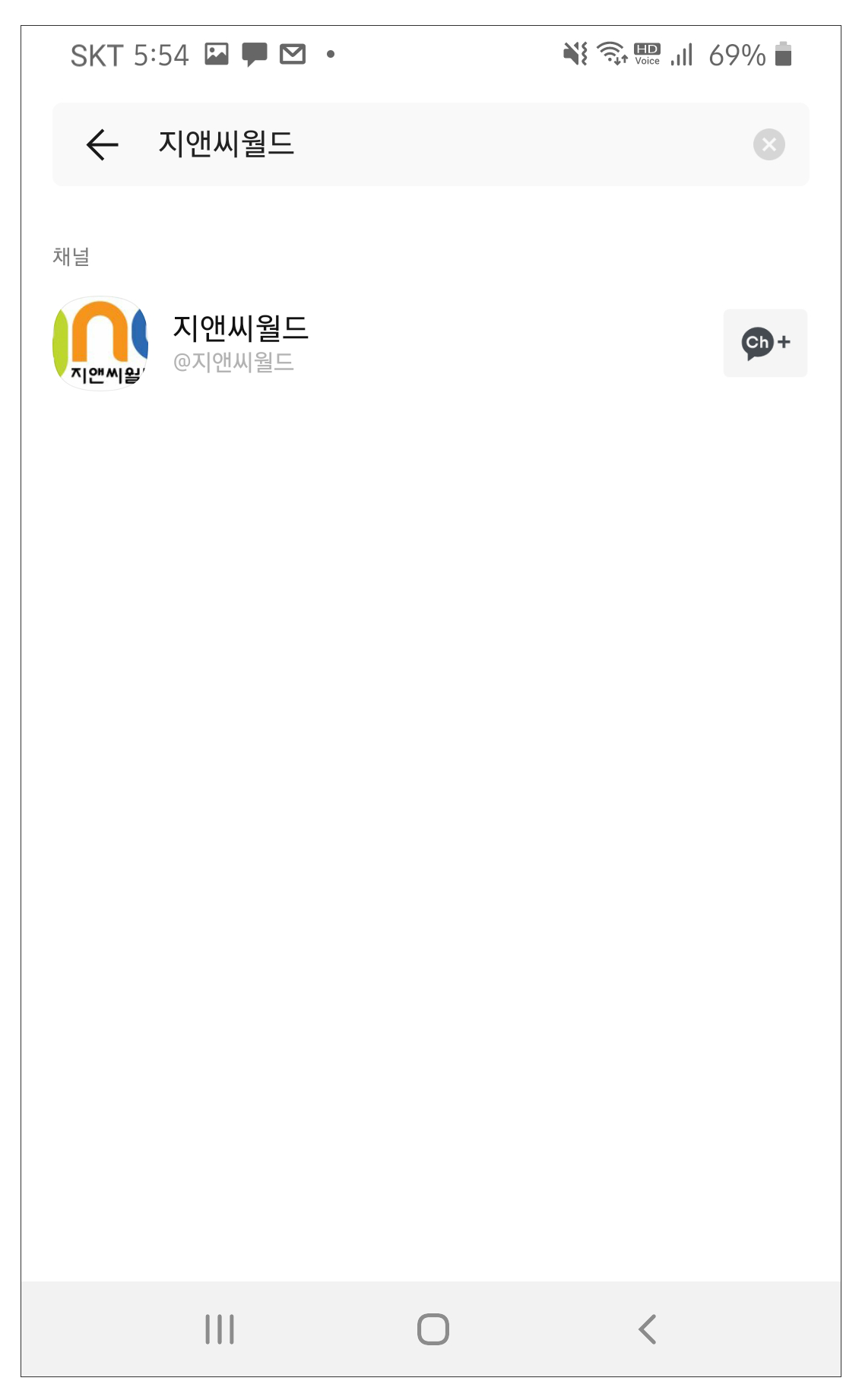862x1400 pixels.
Task: Go back using the search bar arrow
Action: click(x=103, y=144)
